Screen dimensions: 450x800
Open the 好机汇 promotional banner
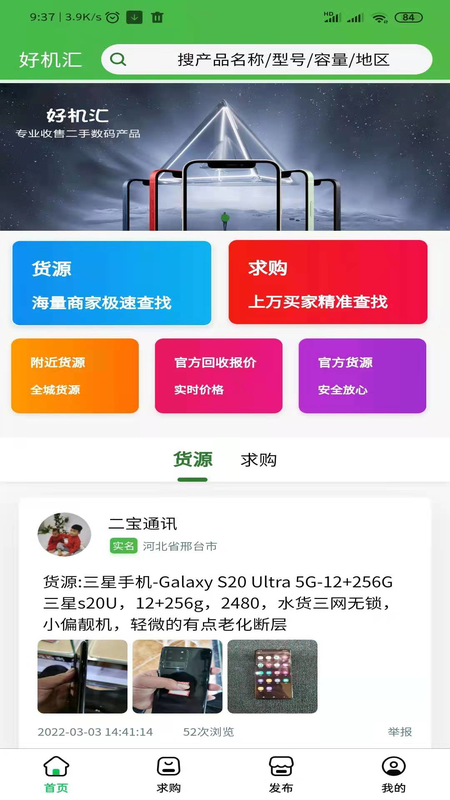pos(225,157)
